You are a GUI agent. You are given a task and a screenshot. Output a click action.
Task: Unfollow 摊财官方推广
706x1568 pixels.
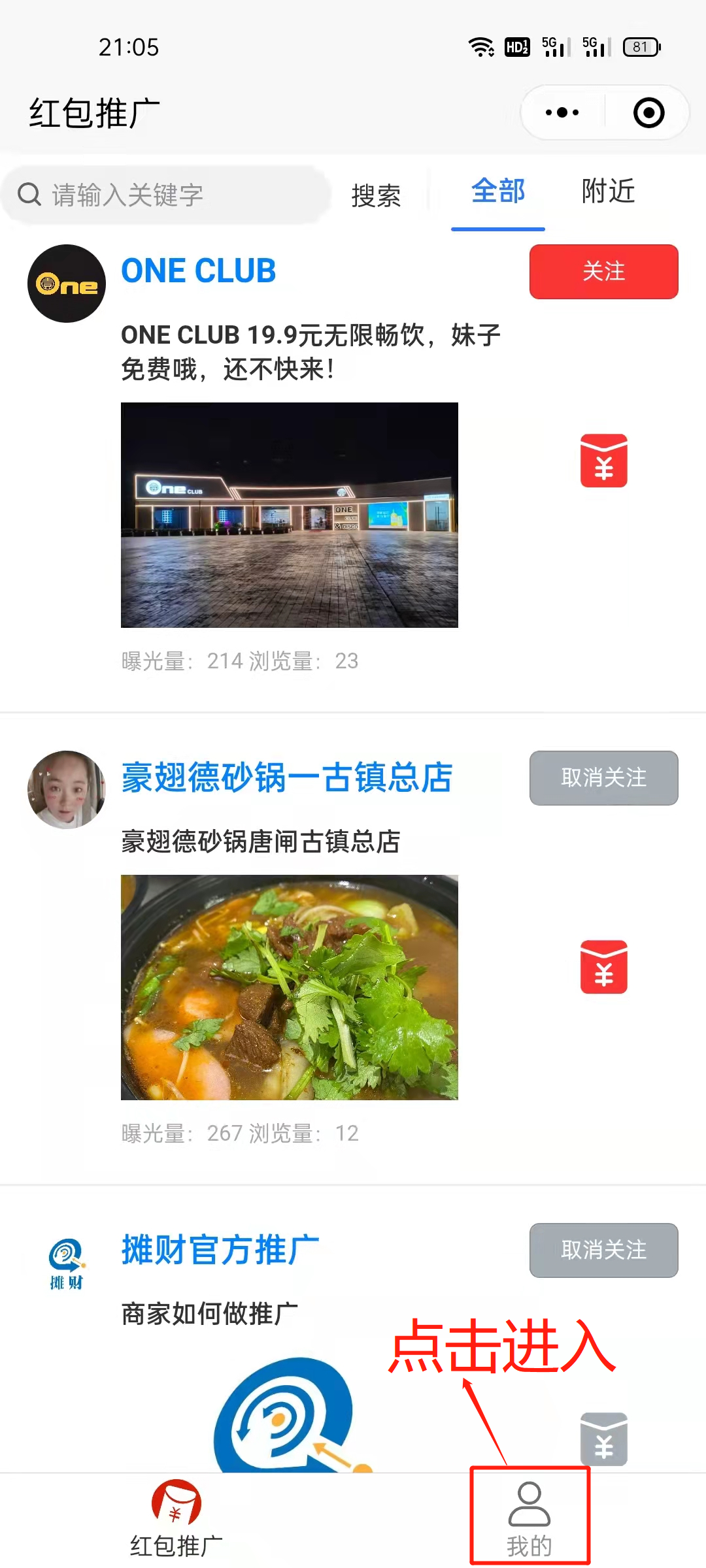pos(603,1250)
